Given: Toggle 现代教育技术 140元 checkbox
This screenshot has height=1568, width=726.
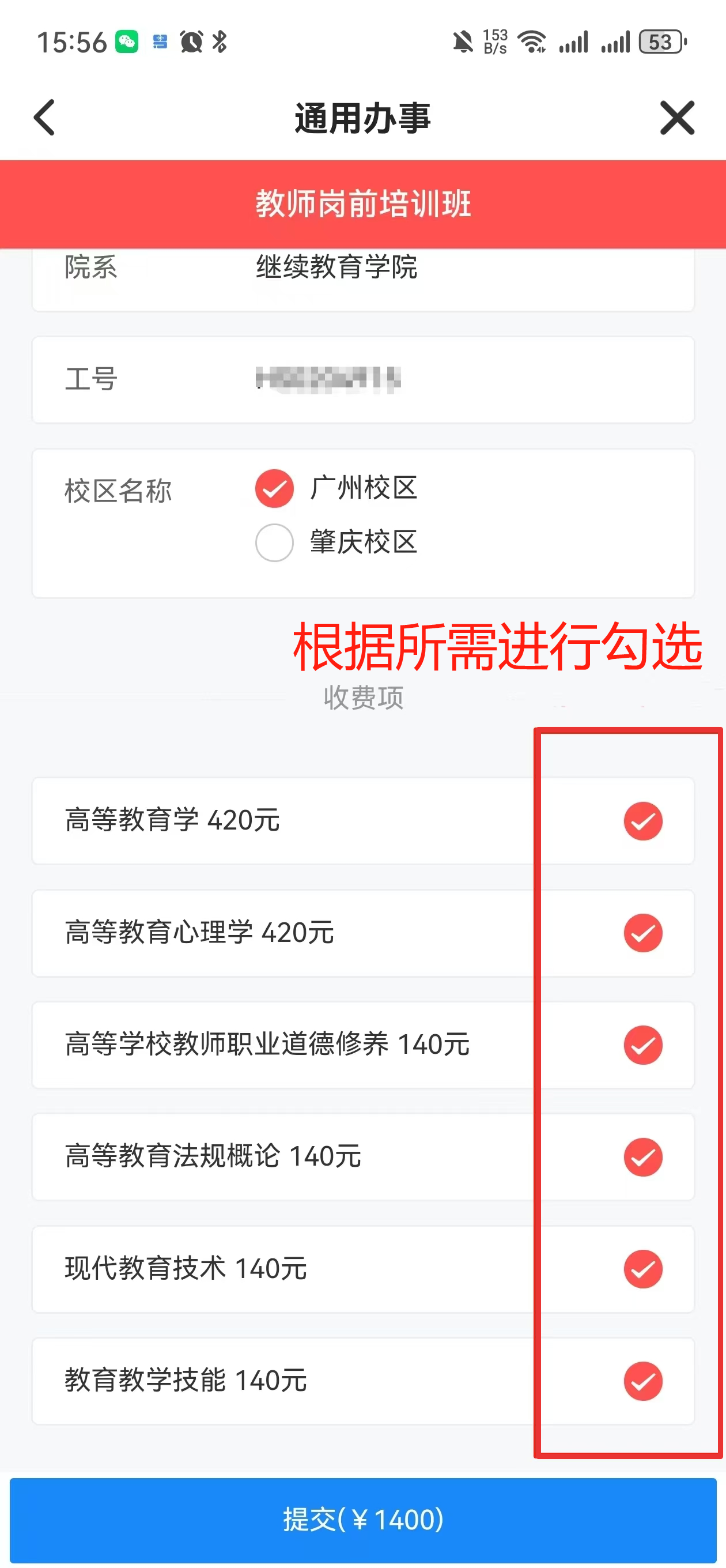Looking at the screenshot, I should click(642, 1269).
